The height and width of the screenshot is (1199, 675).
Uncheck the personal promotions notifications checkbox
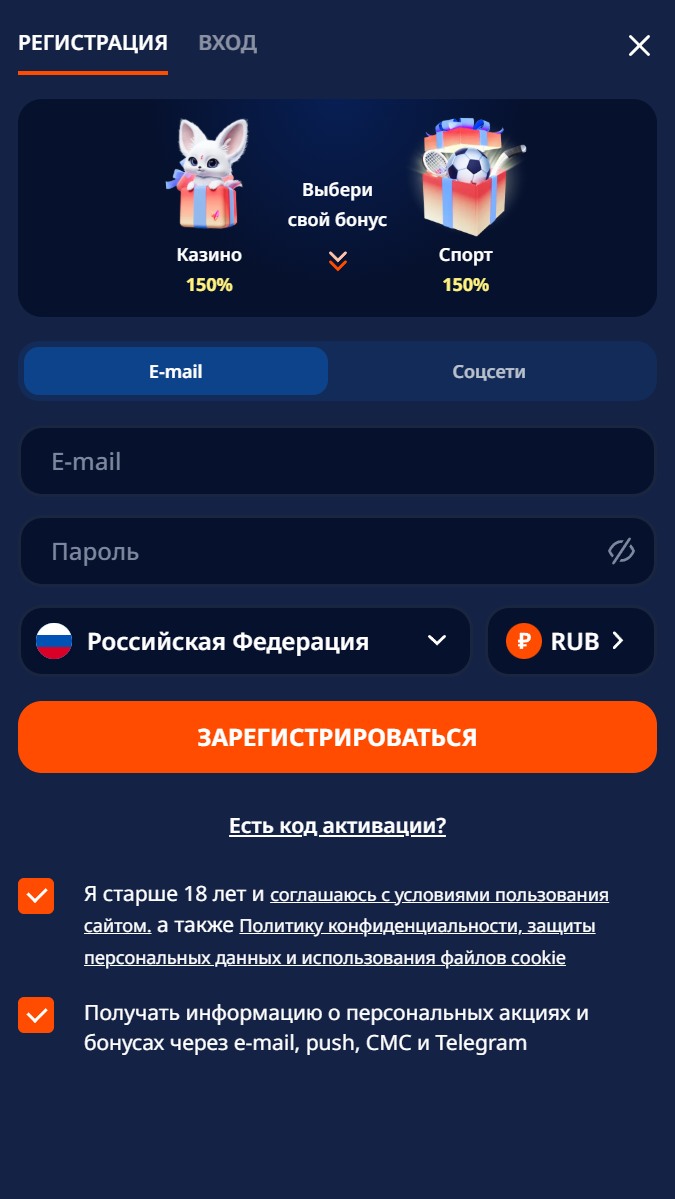pos(36,1015)
